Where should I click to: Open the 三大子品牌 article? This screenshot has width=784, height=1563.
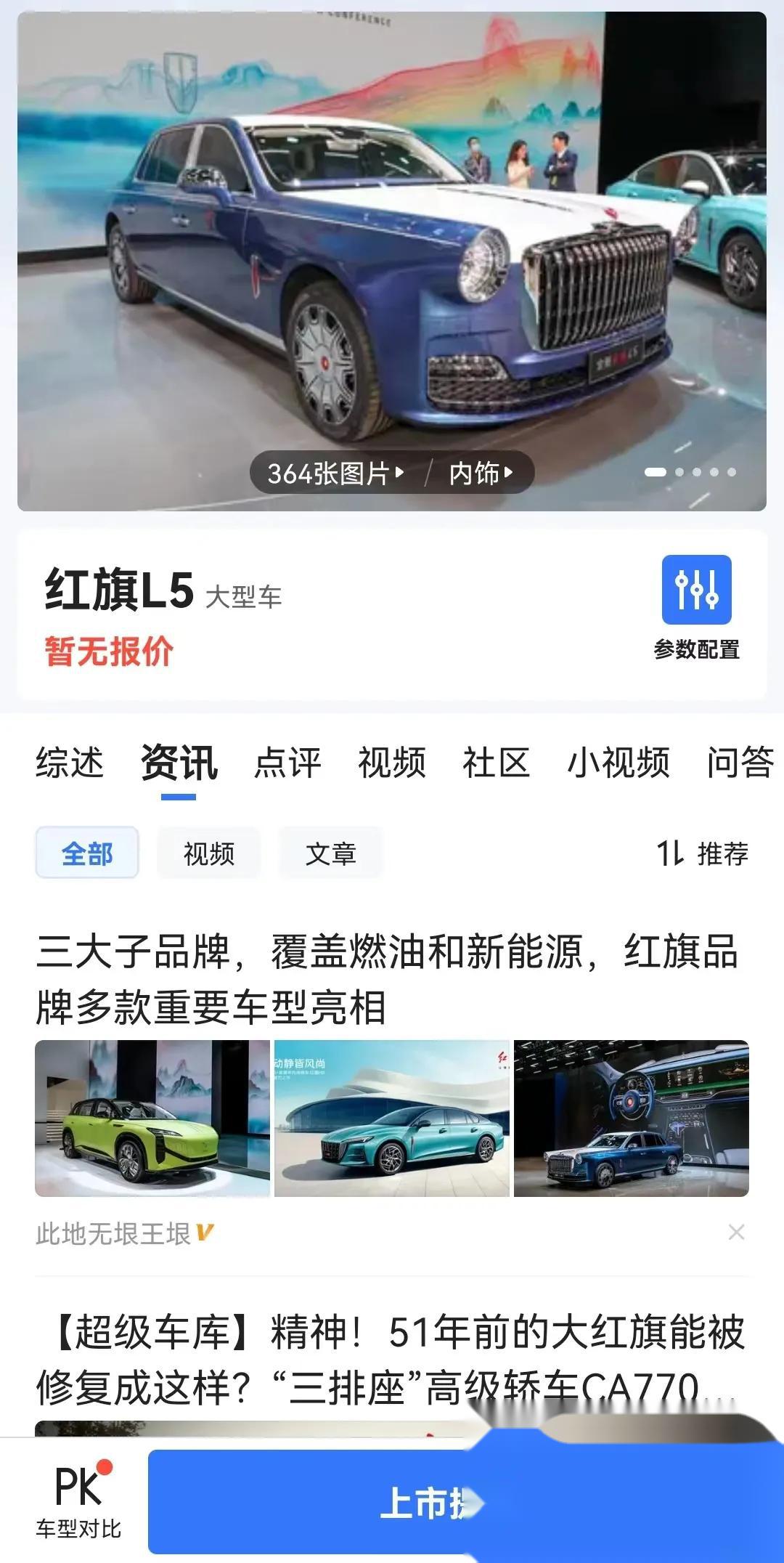click(388, 978)
